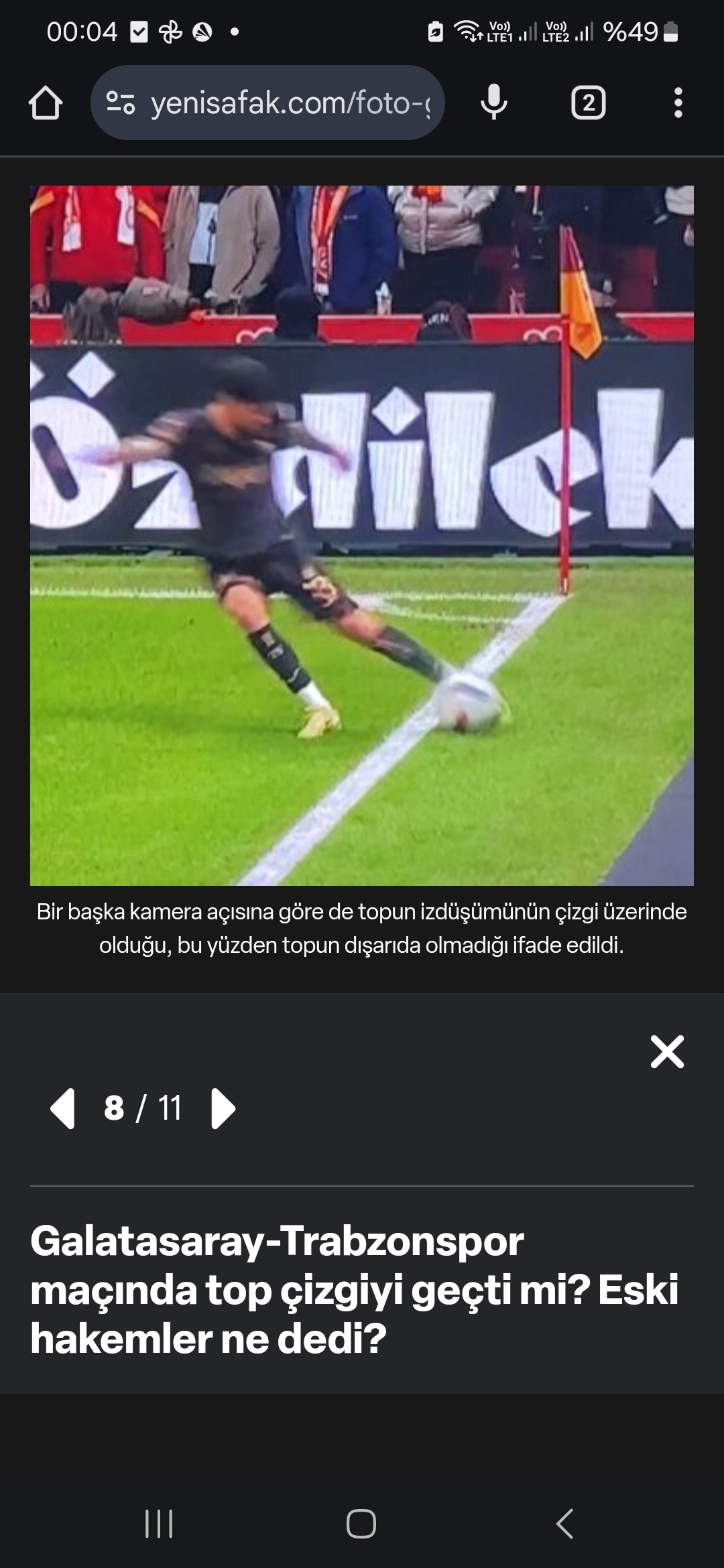Open the corner-kick photo full size
724x1568 pixels.
click(362, 535)
